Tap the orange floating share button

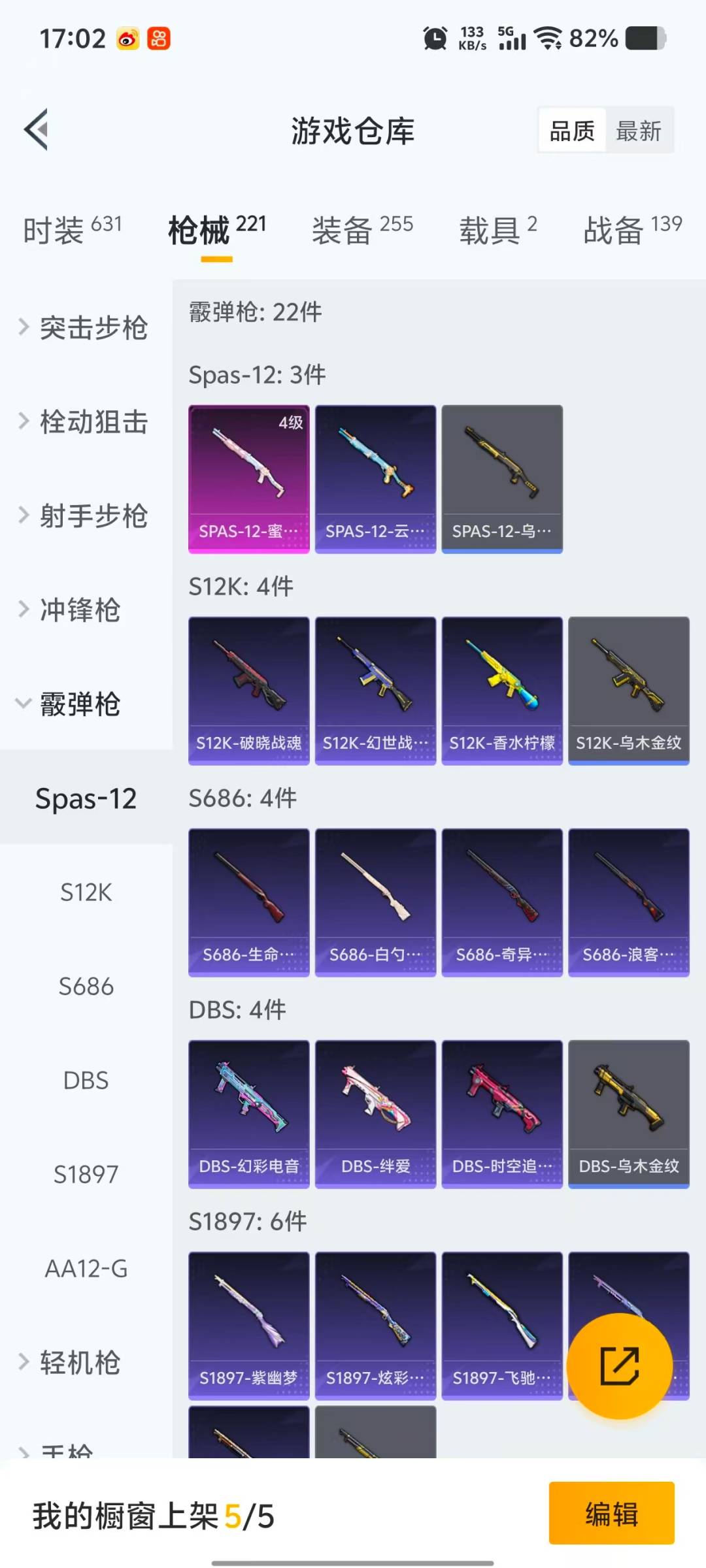click(619, 1365)
